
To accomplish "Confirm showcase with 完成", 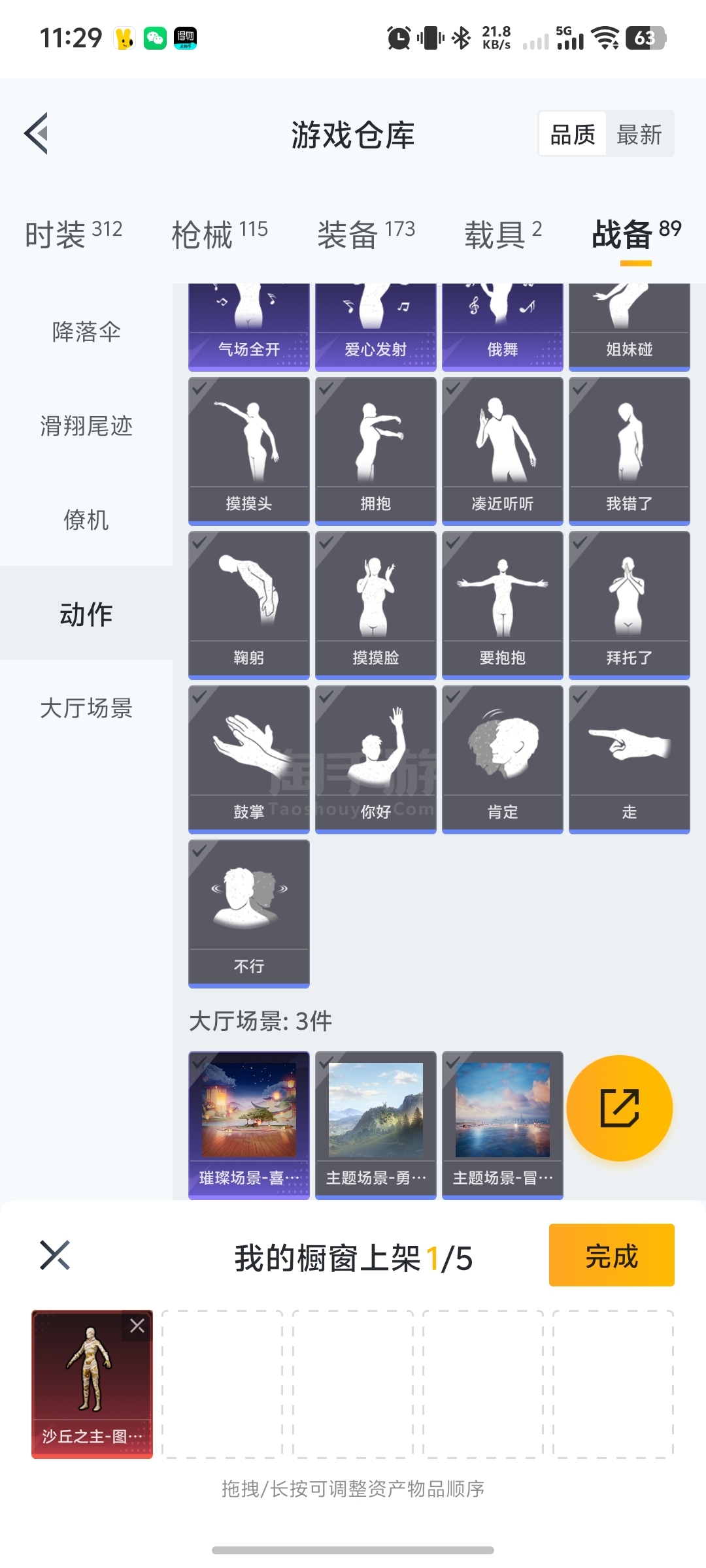I will 611,1255.
